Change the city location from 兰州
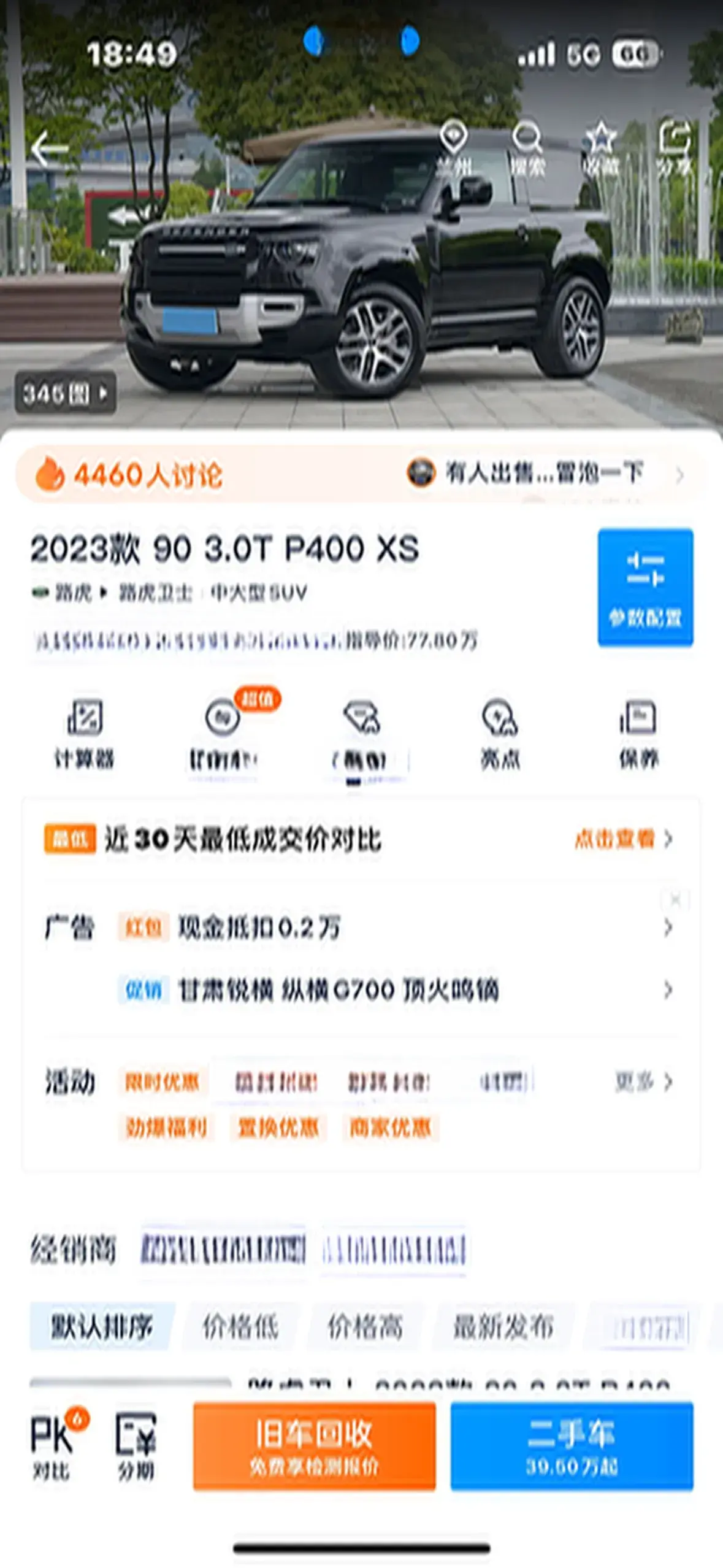Viewport: 723px width, 1568px height. point(454,148)
